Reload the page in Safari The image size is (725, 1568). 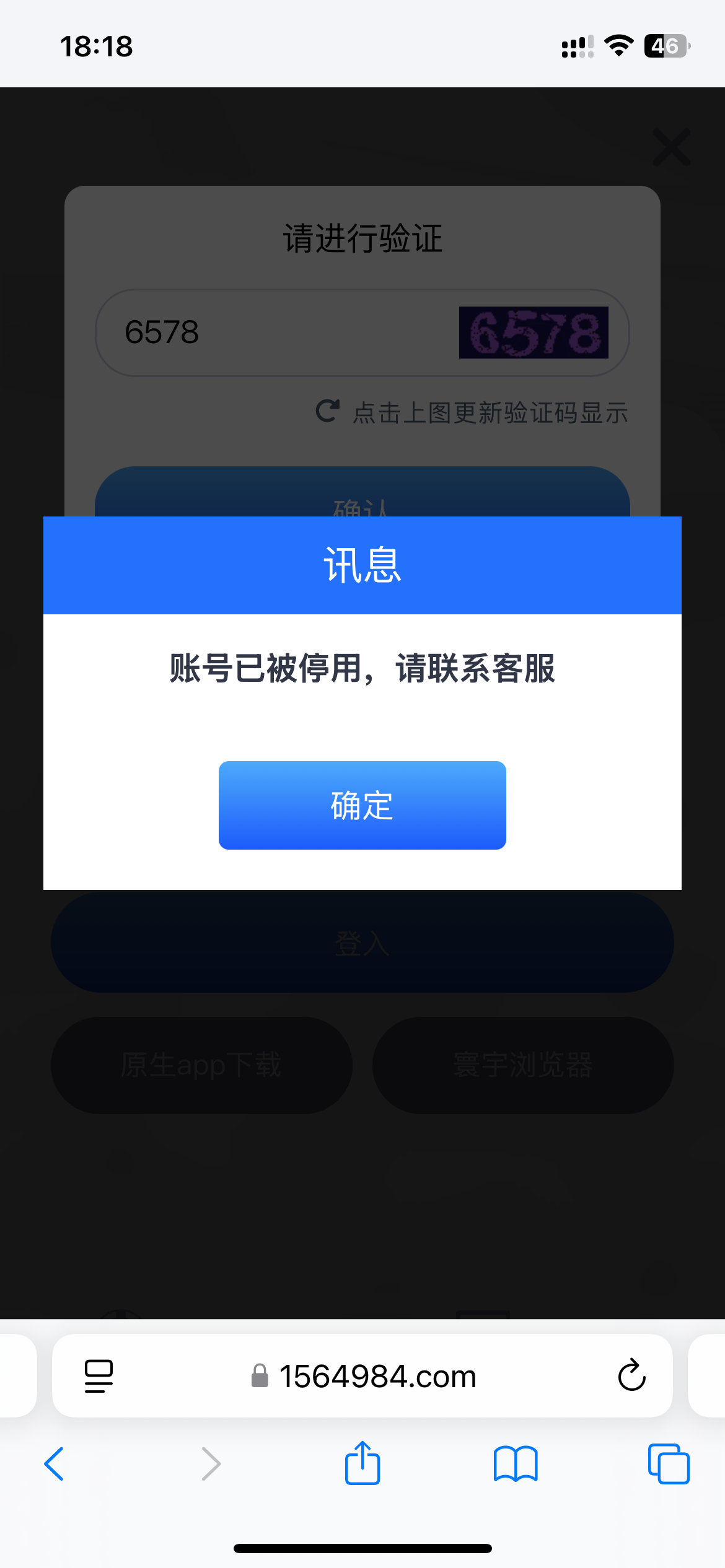click(631, 1375)
